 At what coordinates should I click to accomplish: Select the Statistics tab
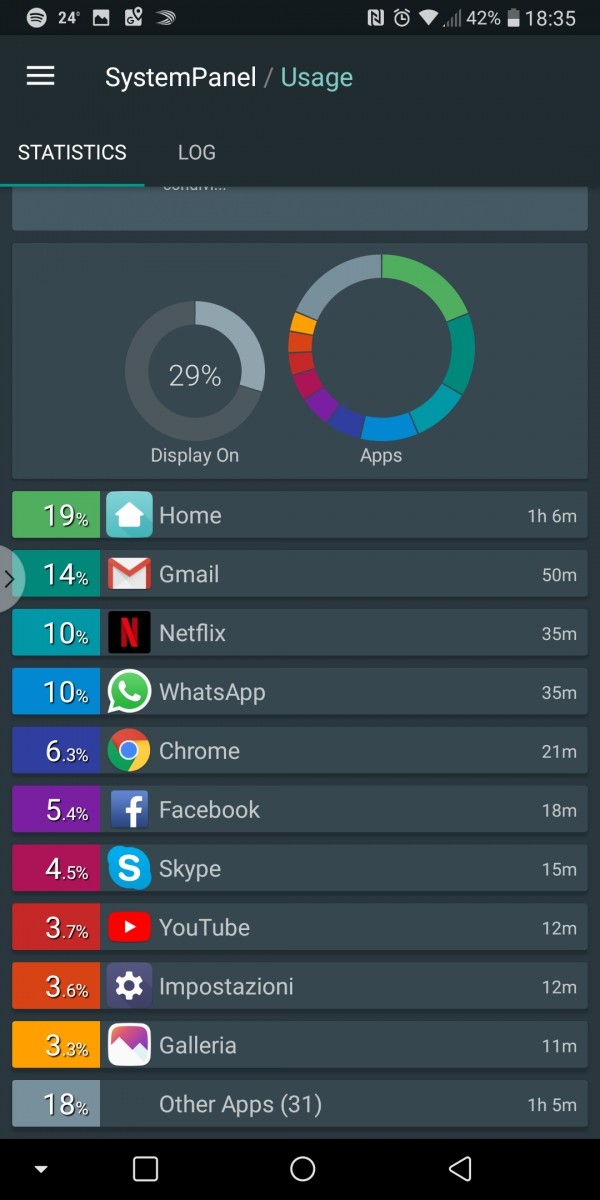72,153
